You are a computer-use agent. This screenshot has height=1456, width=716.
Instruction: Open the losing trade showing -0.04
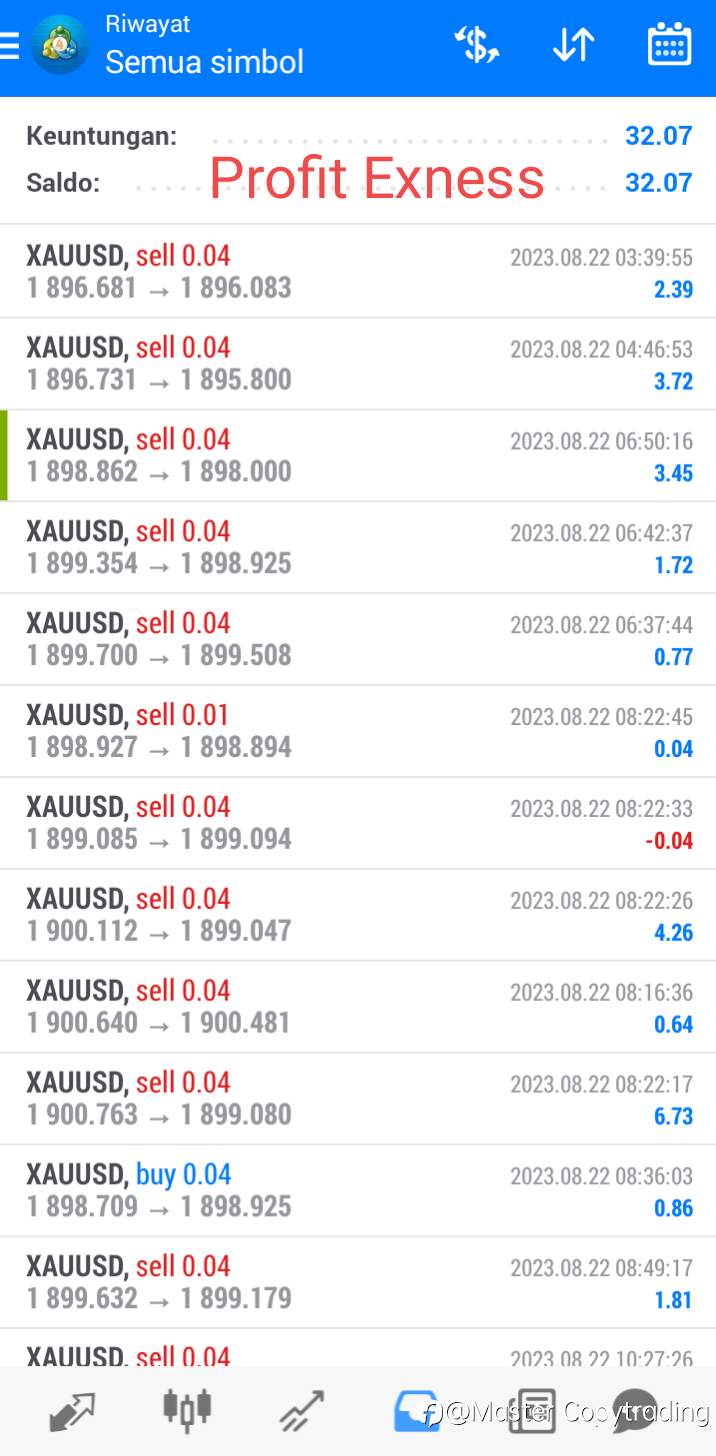pyautogui.click(x=358, y=823)
